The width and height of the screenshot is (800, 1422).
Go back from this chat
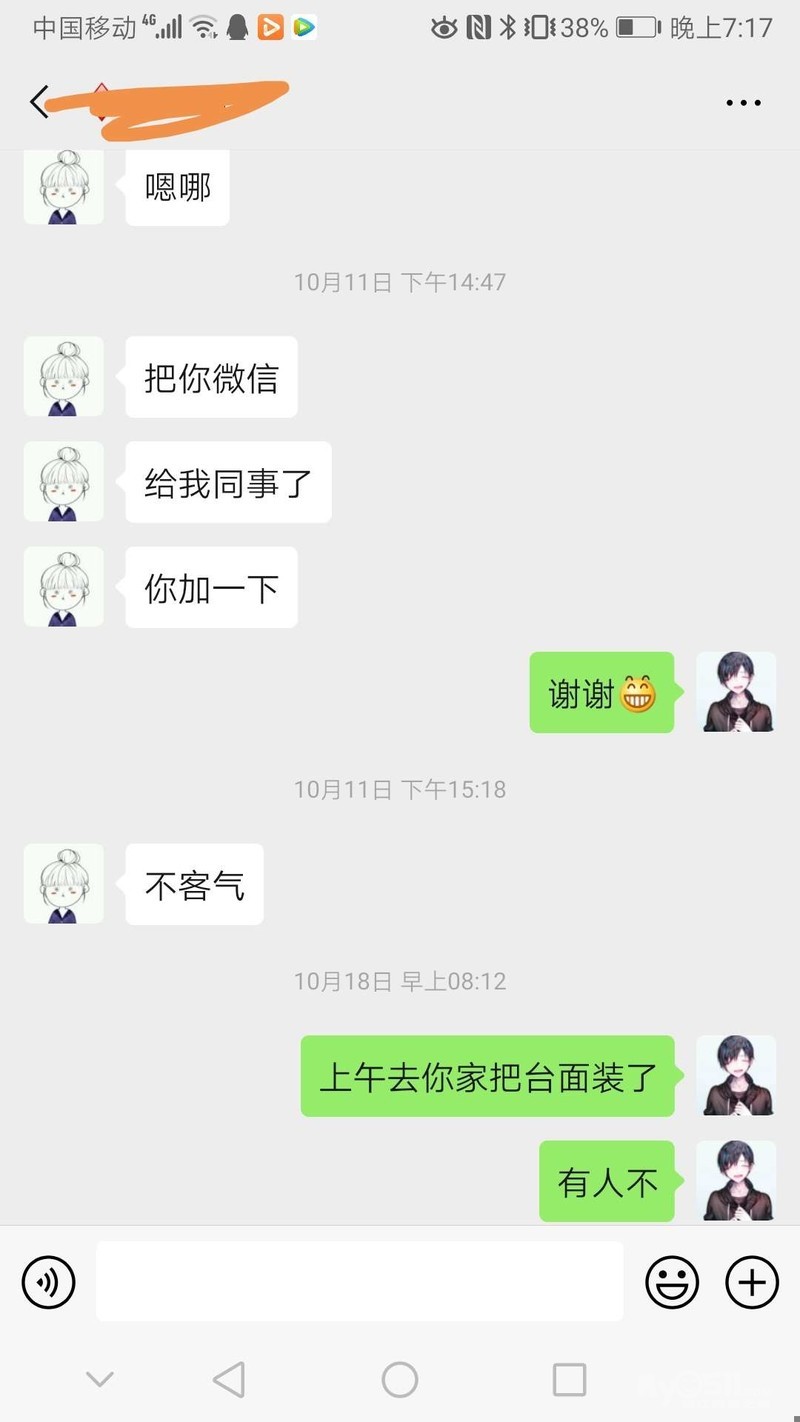pos(40,102)
